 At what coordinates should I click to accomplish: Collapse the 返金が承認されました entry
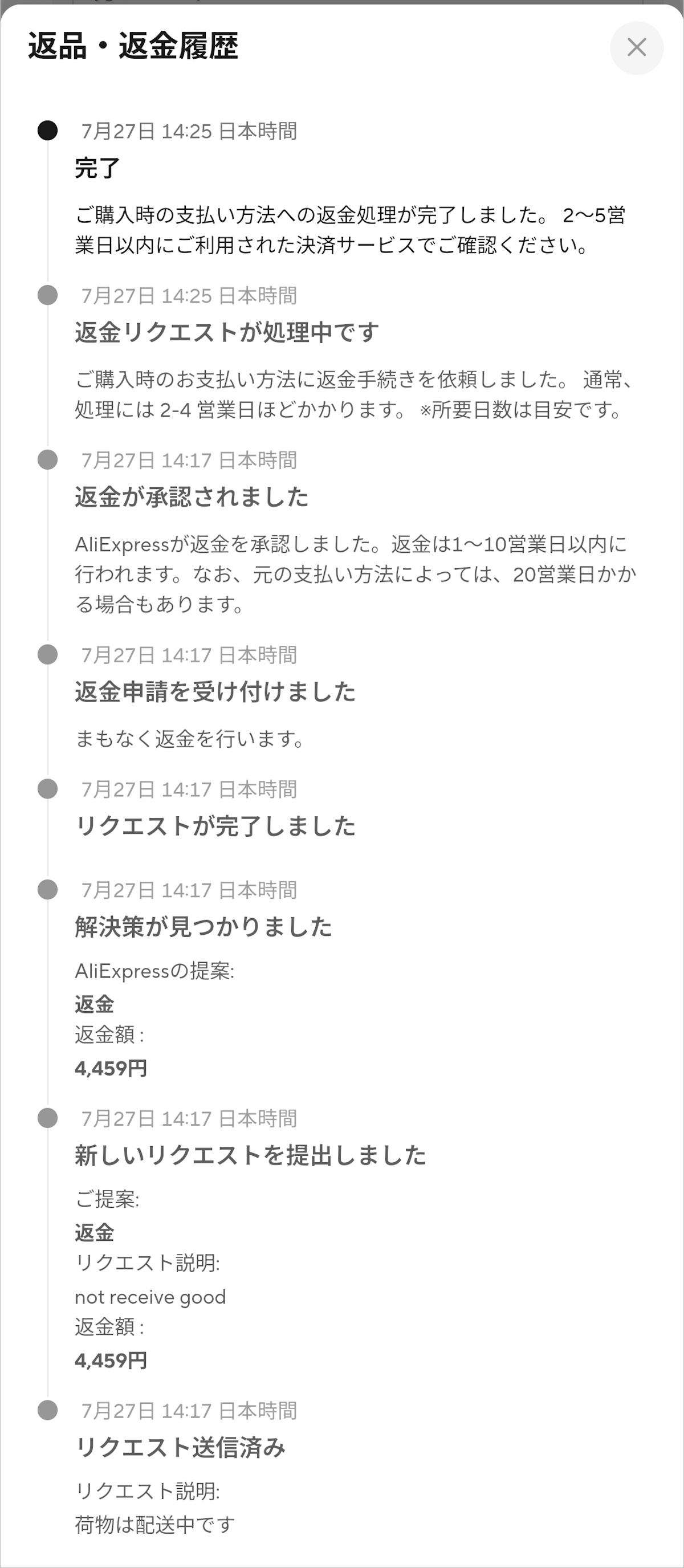coord(192,496)
